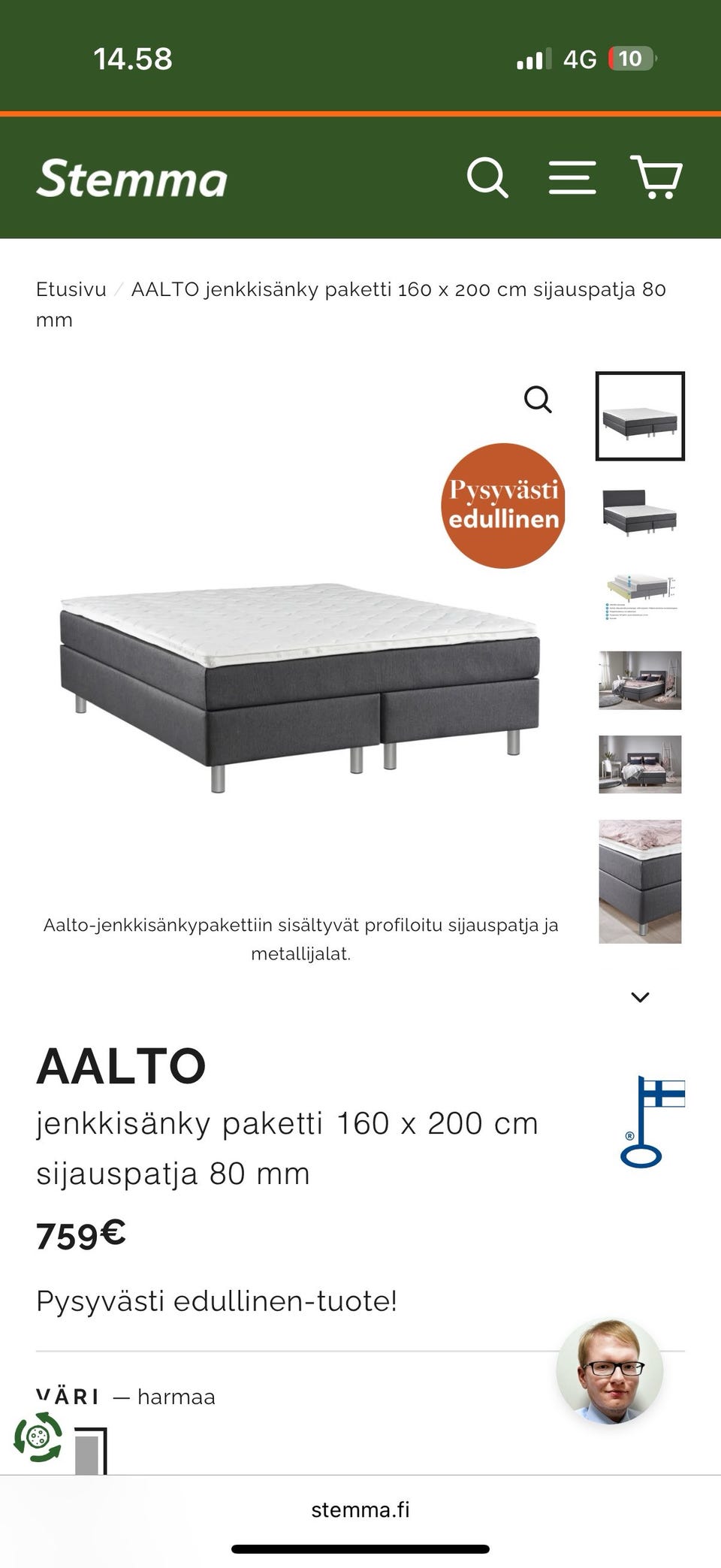Open the hamburger menu
The width and height of the screenshot is (721, 1568).
click(x=572, y=178)
